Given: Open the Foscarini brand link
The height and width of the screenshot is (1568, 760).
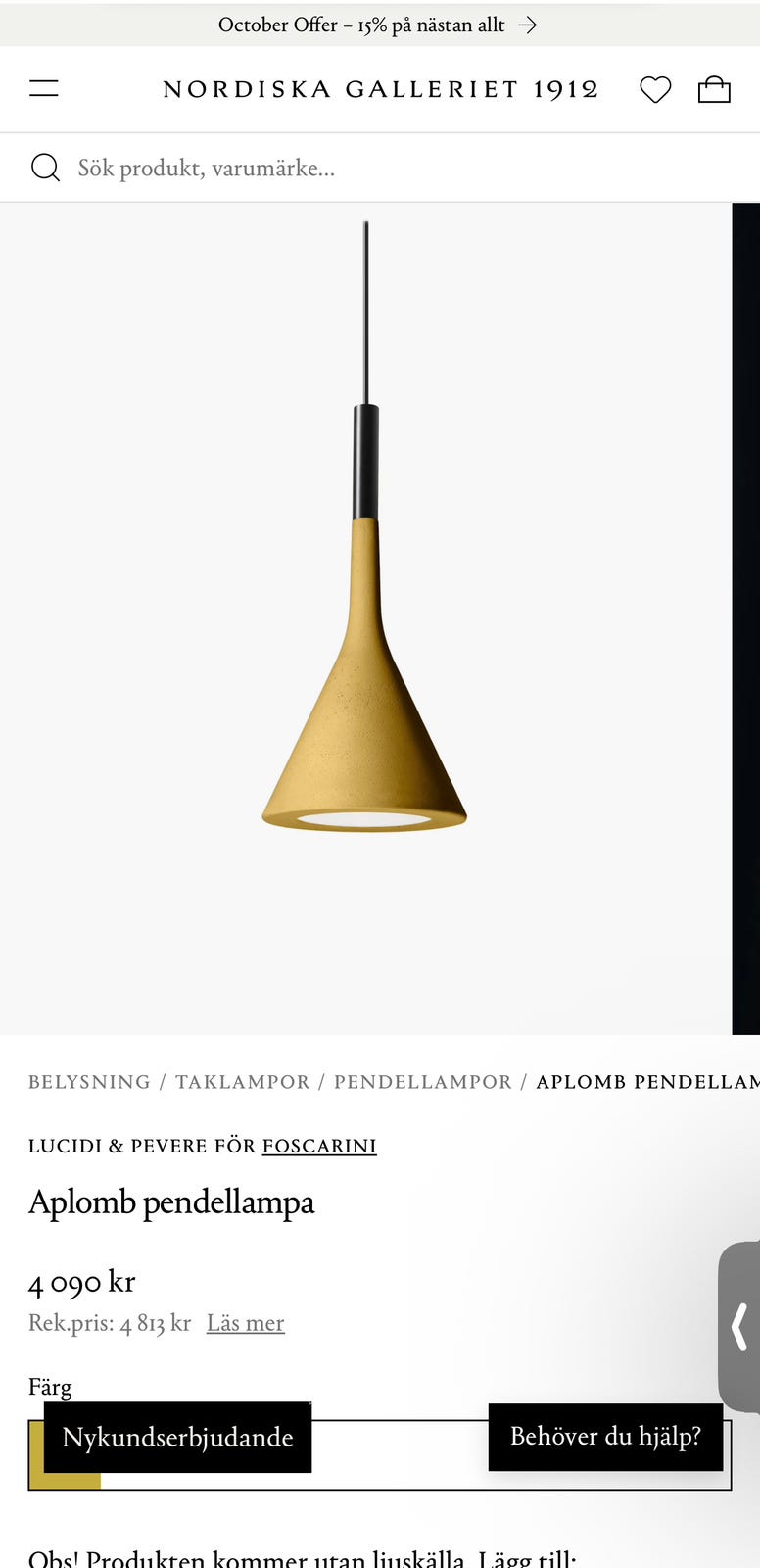Looking at the screenshot, I should [319, 1146].
